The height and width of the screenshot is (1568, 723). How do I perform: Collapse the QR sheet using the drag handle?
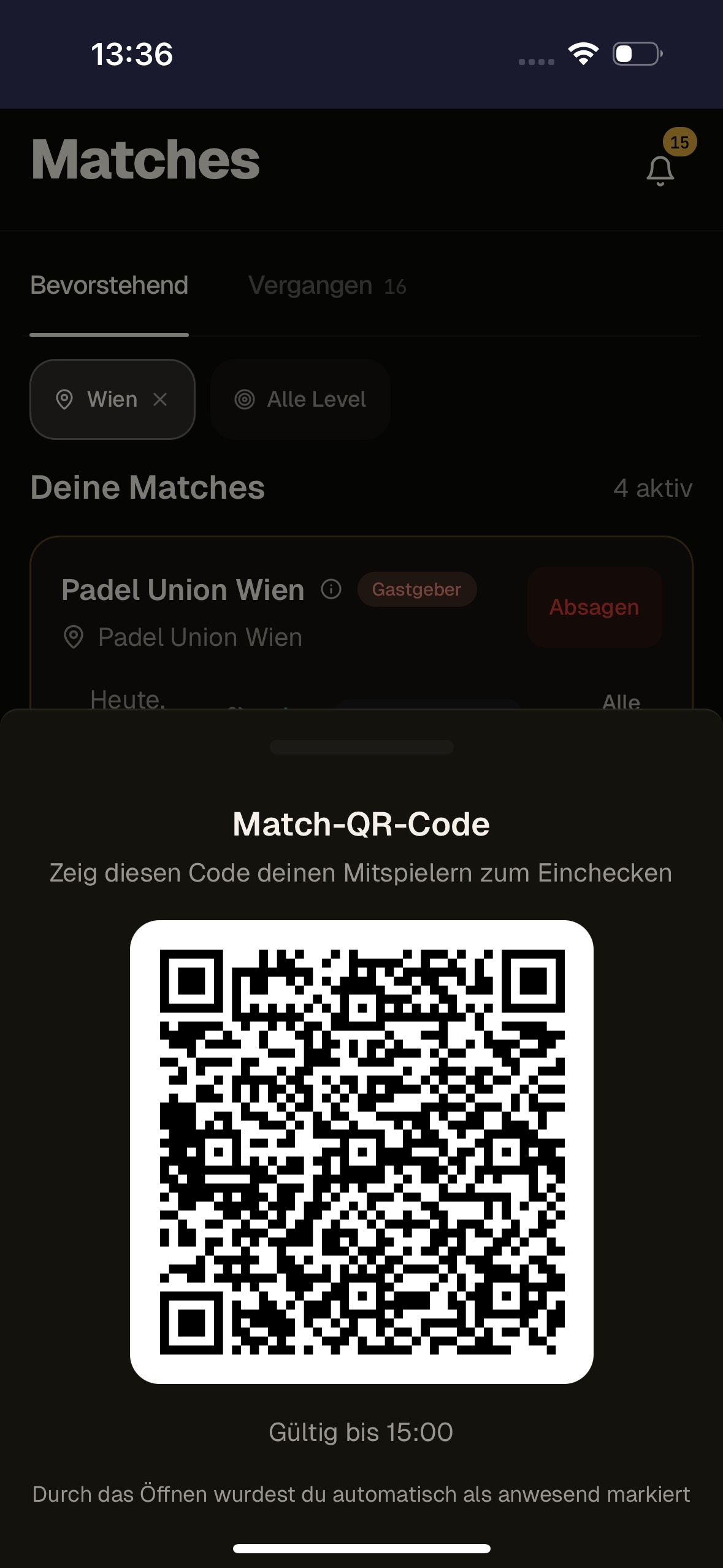point(361,748)
